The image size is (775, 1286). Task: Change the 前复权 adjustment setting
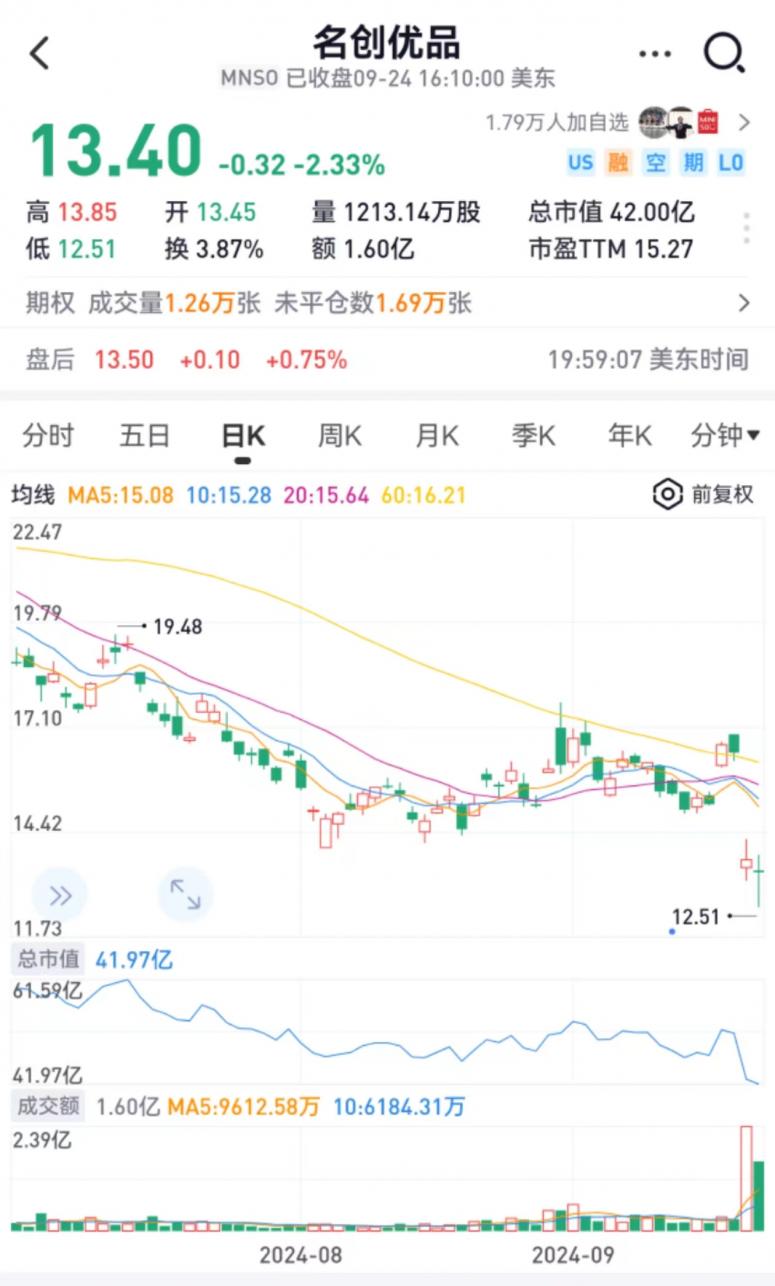[704, 494]
